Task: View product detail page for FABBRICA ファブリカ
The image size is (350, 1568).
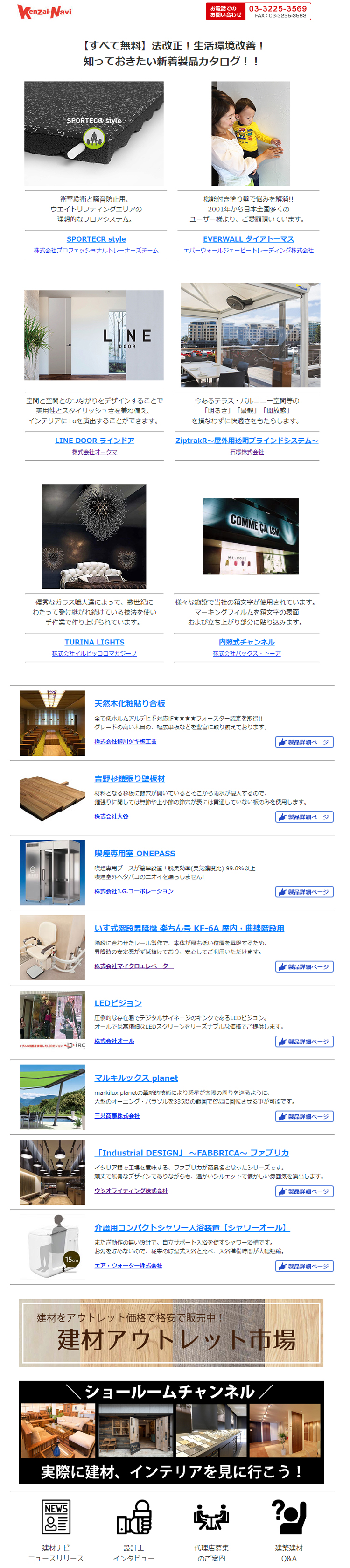Action: click(x=304, y=1191)
